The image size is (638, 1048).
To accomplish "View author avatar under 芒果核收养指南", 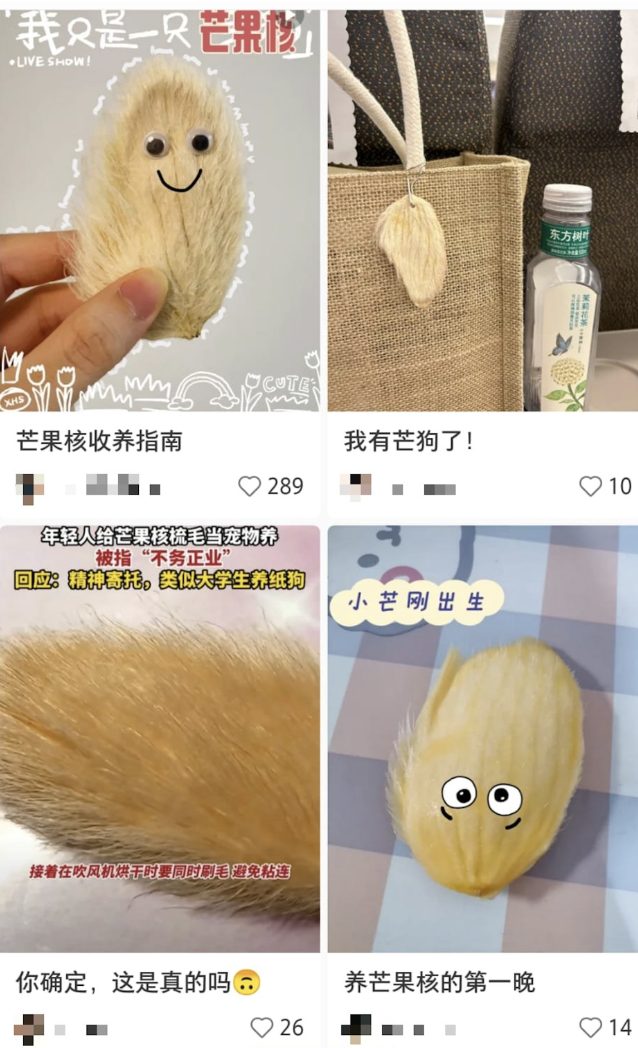I will 30,487.
